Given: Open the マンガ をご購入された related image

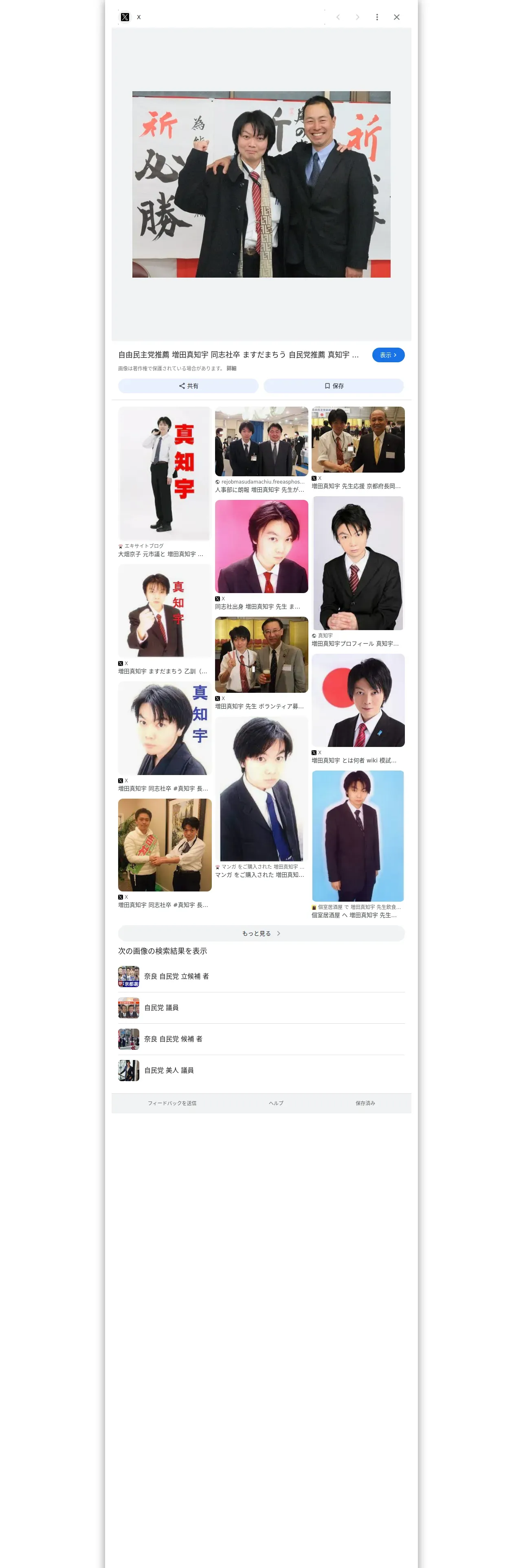Looking at the screenshot, I should click(261, 789).
